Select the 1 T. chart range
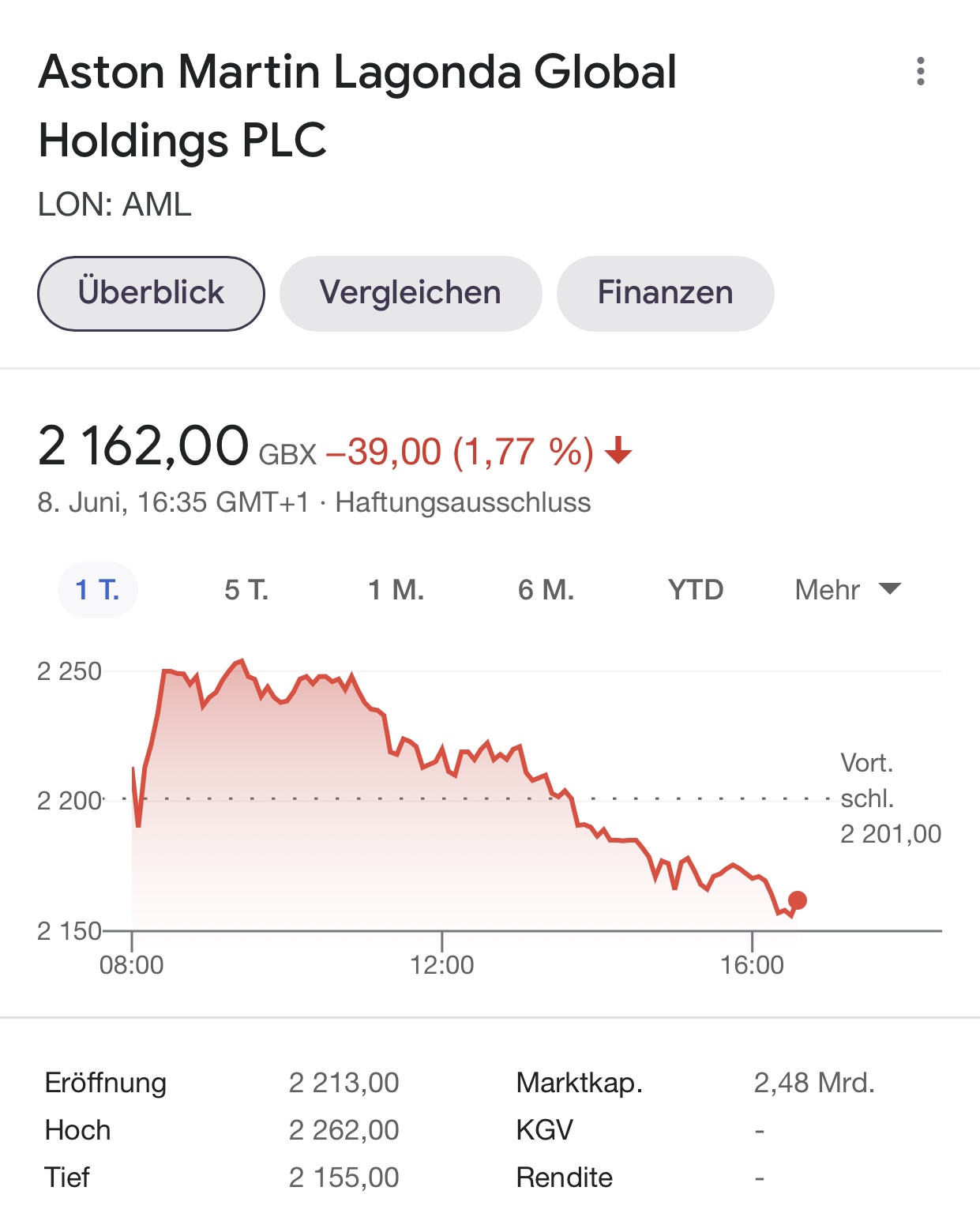Image resolution: width=980 pixels, height=1217 pixels. (97, 590)
